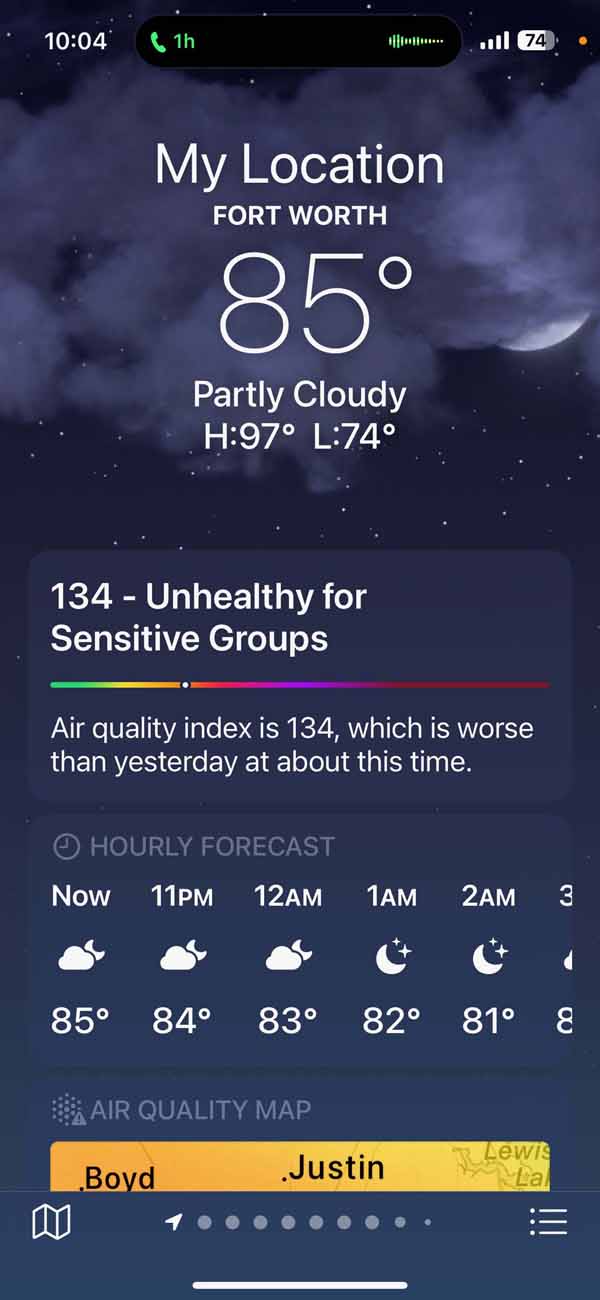
Task: Open the weather map view
Action: pyautogui.click(x=51, y=1221)
